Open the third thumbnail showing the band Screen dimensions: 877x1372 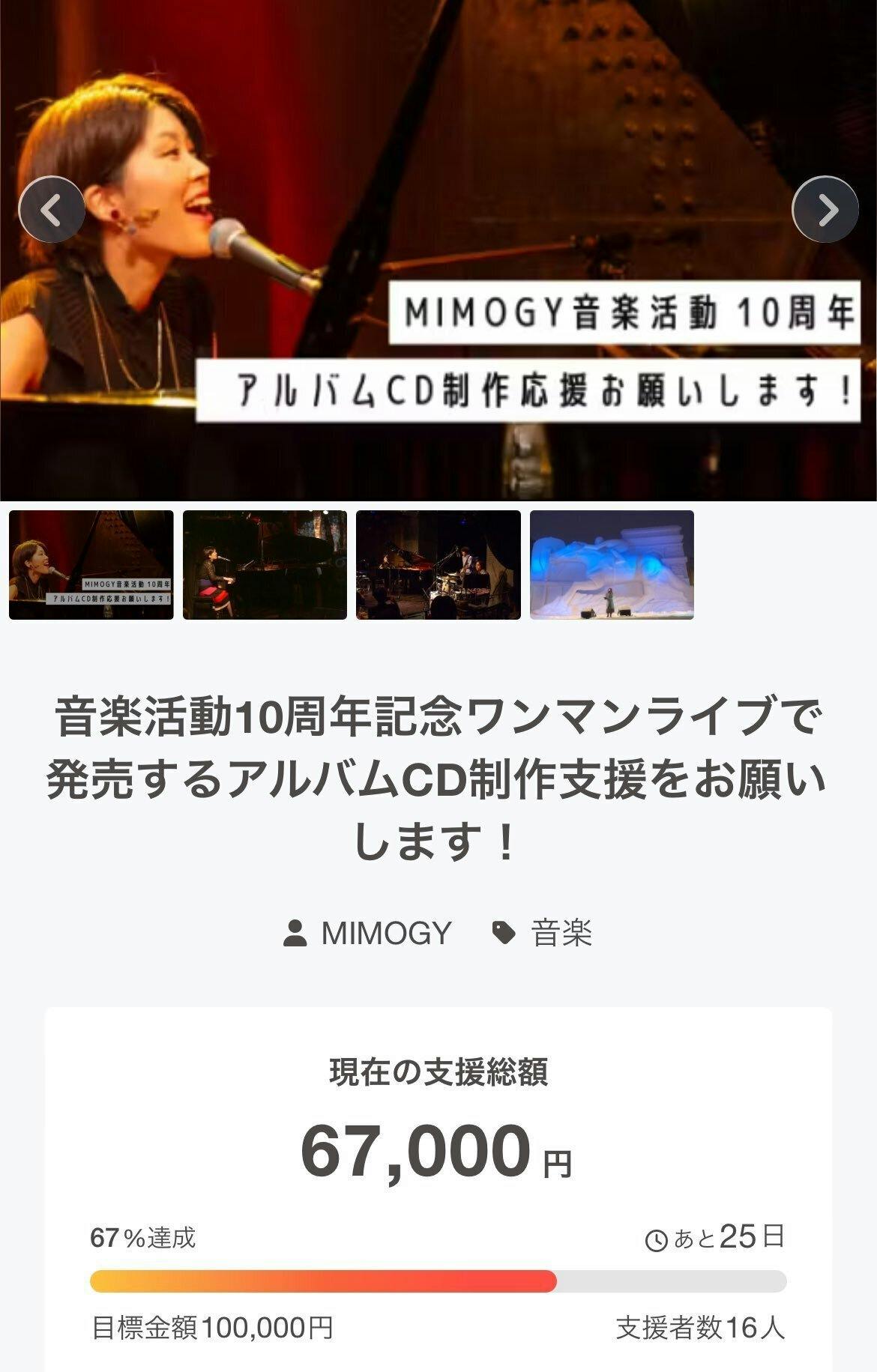pyautogui.click(x=438, y=565)
